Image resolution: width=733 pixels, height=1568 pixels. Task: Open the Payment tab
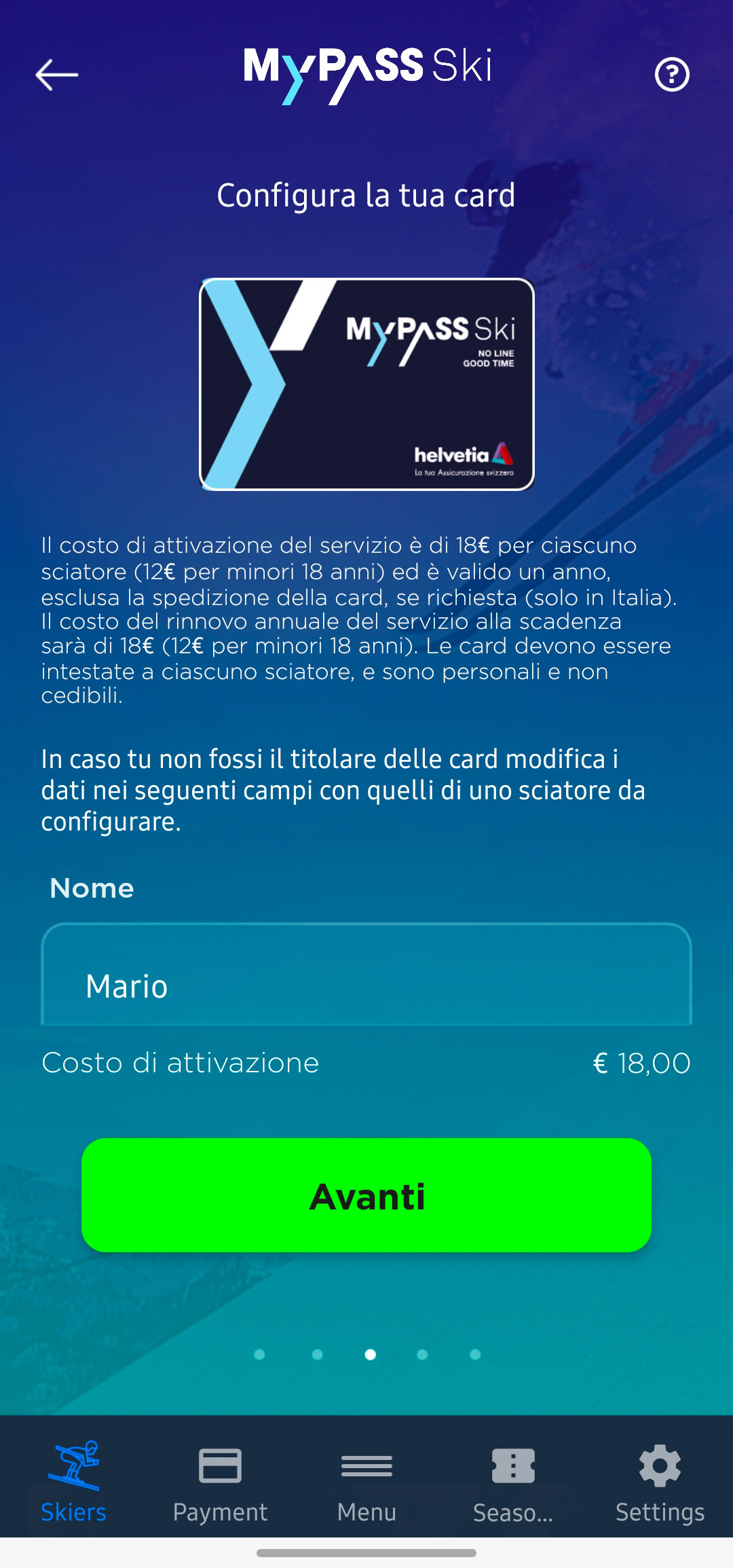(x=220, y=1482)
